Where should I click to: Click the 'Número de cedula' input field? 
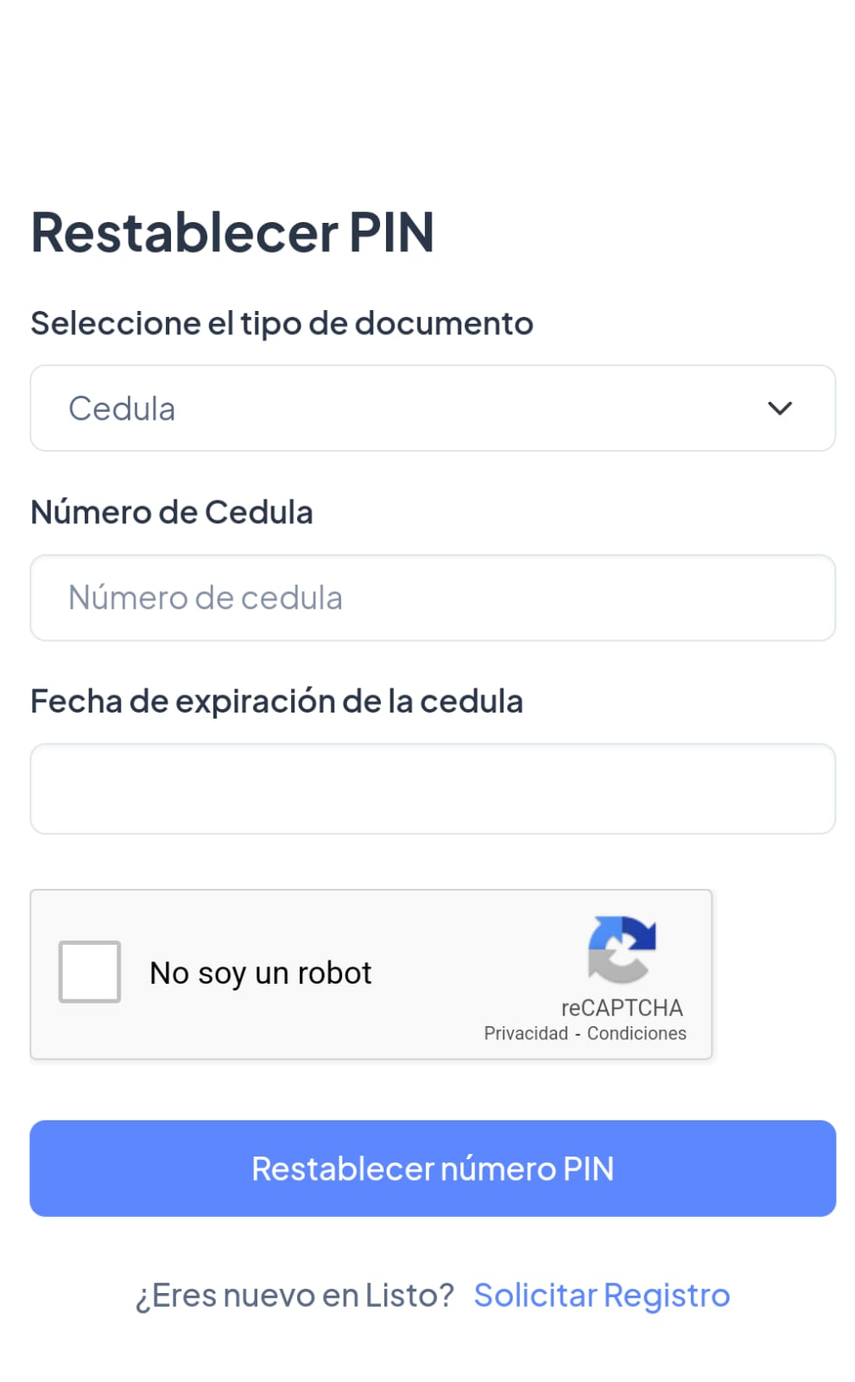(433, 597)
